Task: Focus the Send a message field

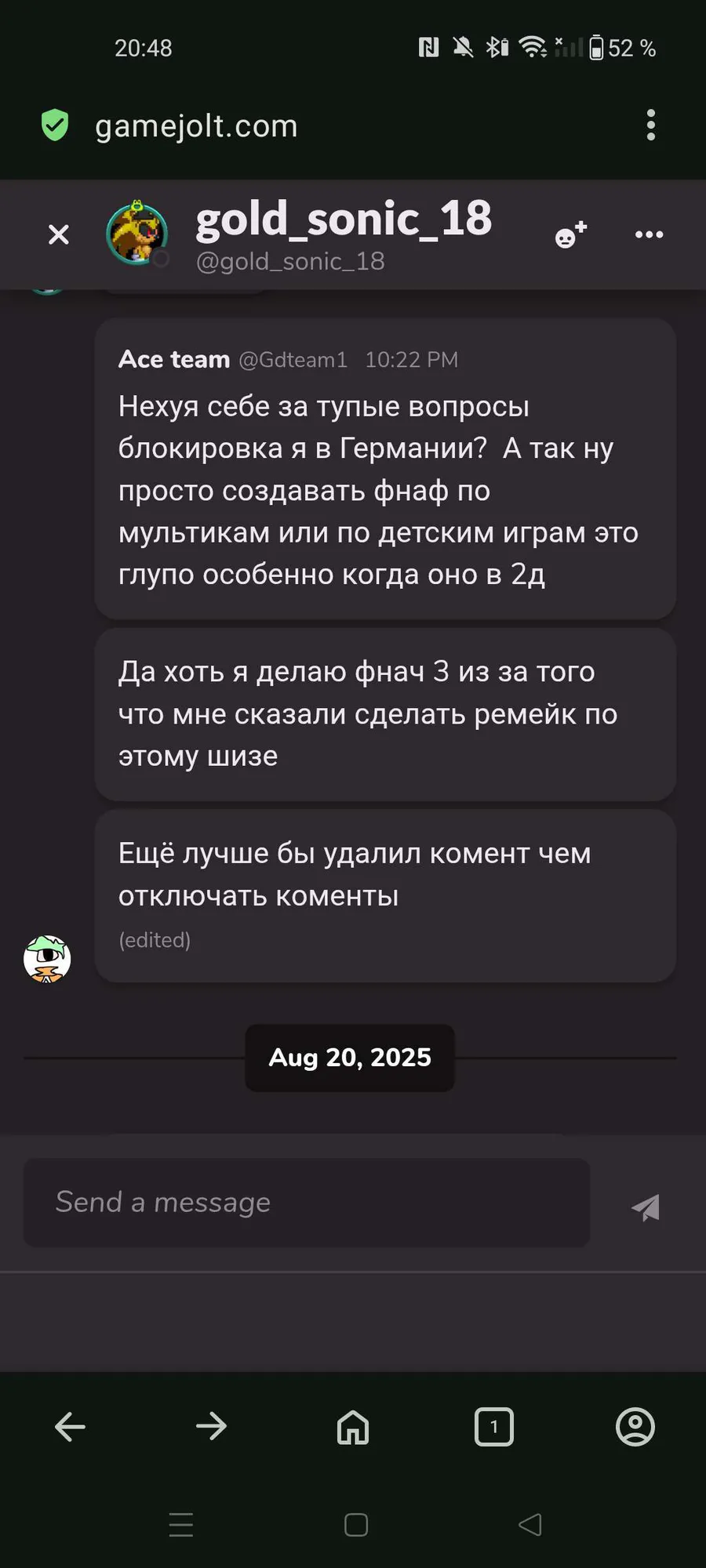Action: pyautogui.click(x=306, y=1203)
